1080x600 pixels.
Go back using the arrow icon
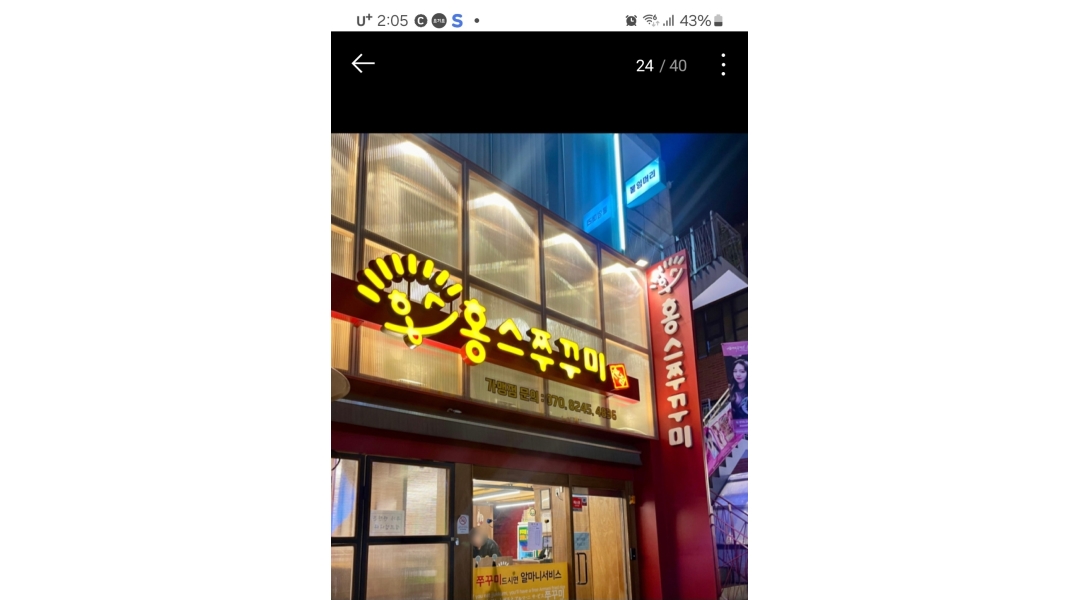[x=363, y=64]
